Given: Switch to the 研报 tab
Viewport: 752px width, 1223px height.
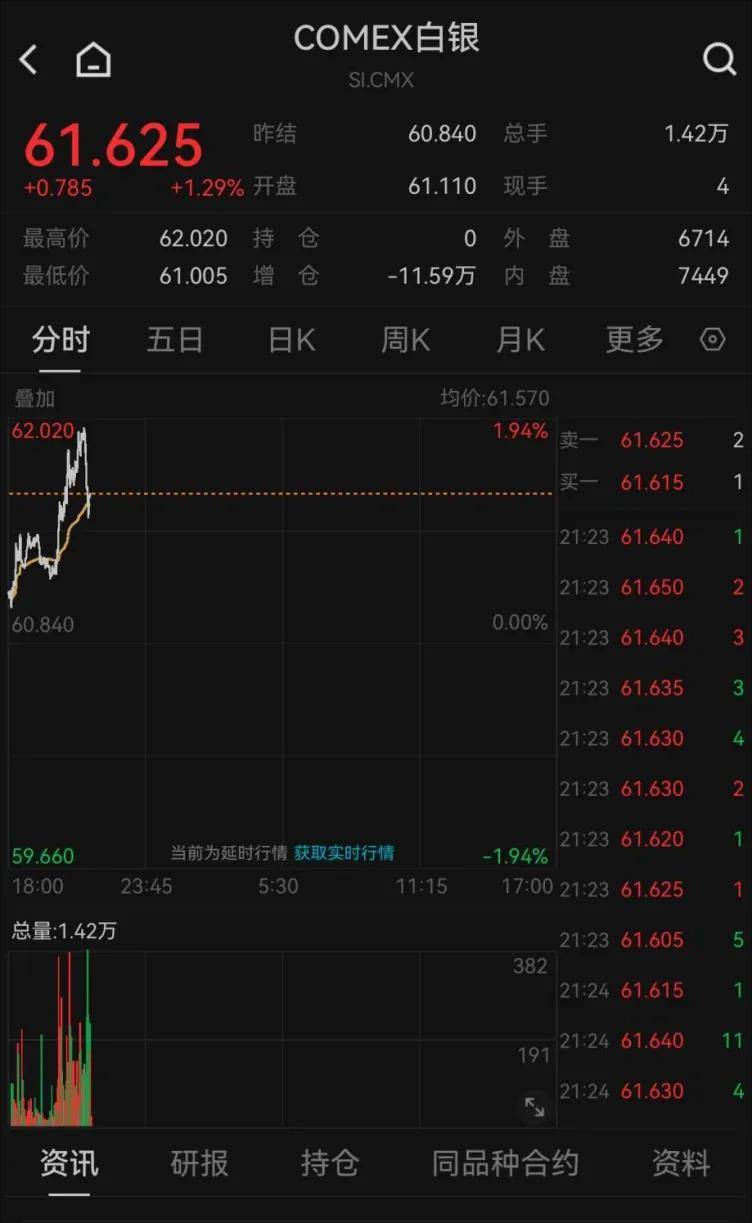Looking at the screenshot, I should (199, 1163).
